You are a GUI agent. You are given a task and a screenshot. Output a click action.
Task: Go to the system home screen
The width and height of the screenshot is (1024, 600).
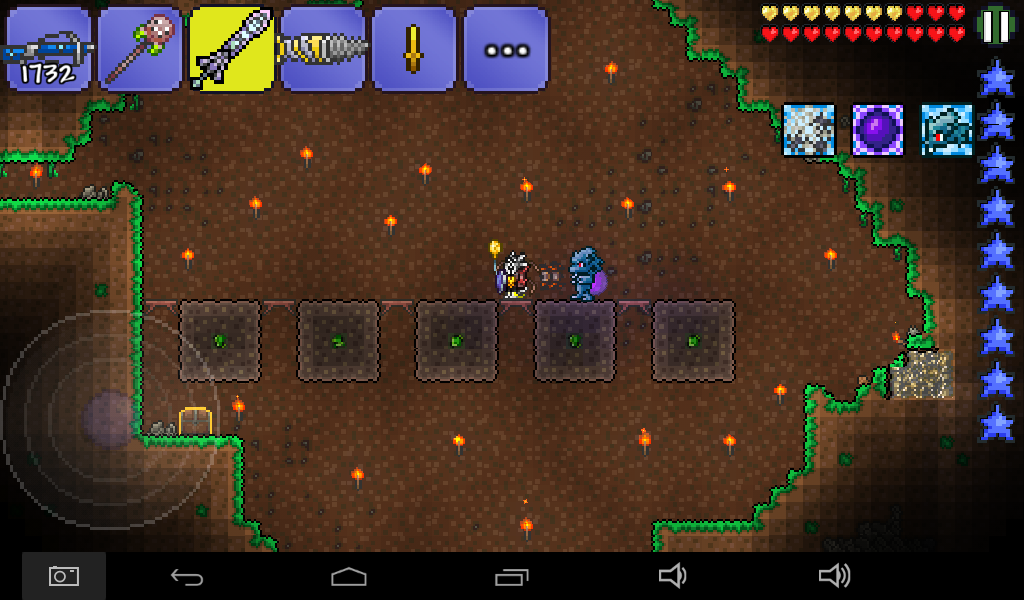click(349, 576)
